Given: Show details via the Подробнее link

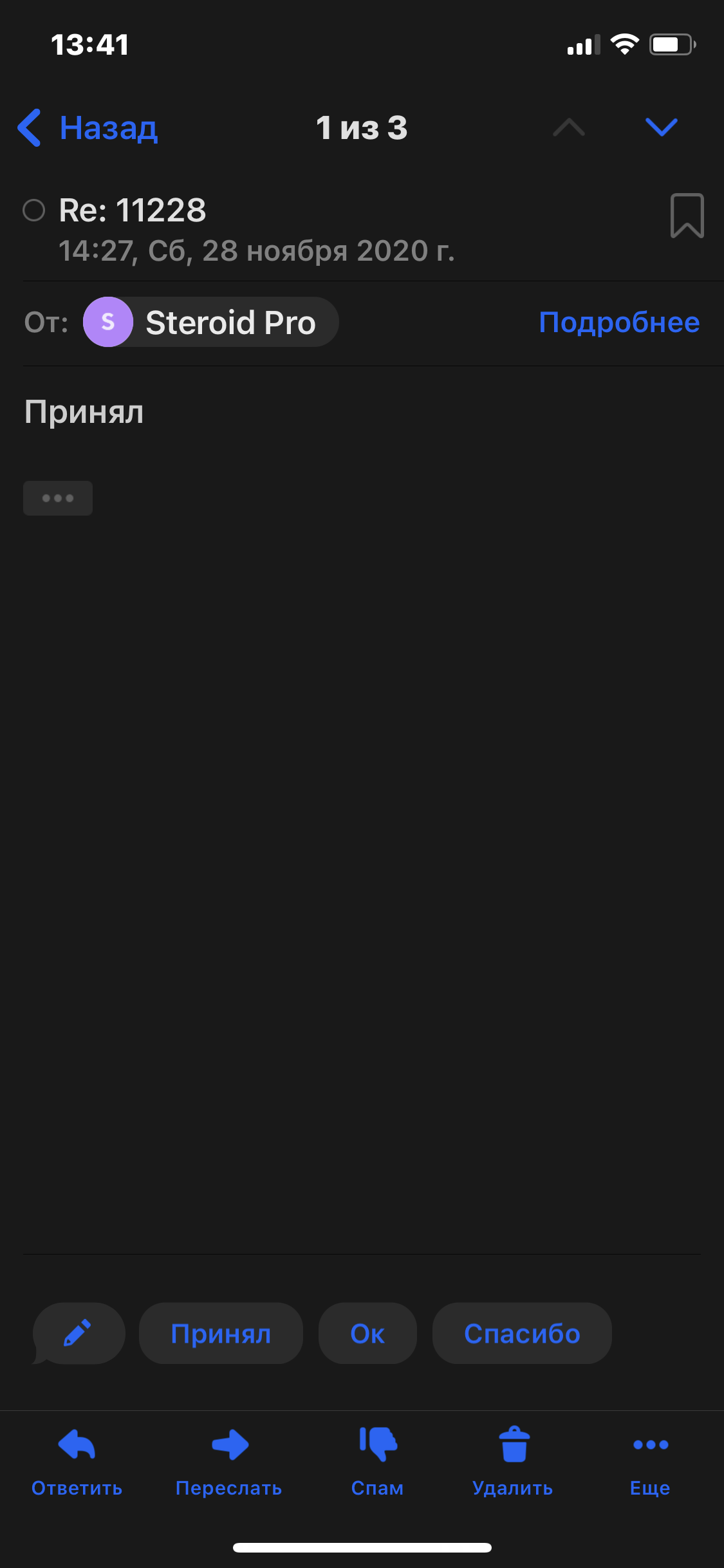Looking at the screenshot, I should (618, 322).
